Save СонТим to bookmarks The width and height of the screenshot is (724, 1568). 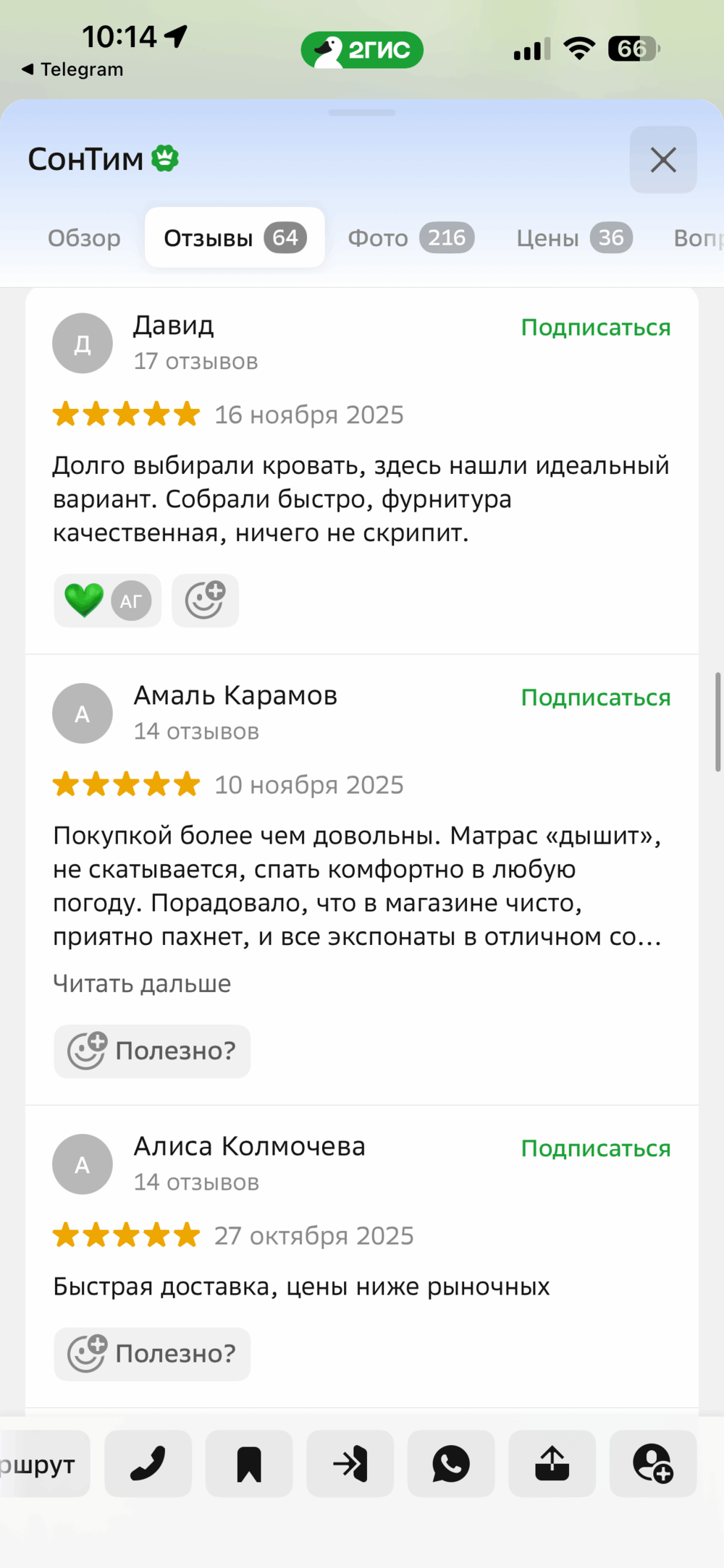[249, 1464]
